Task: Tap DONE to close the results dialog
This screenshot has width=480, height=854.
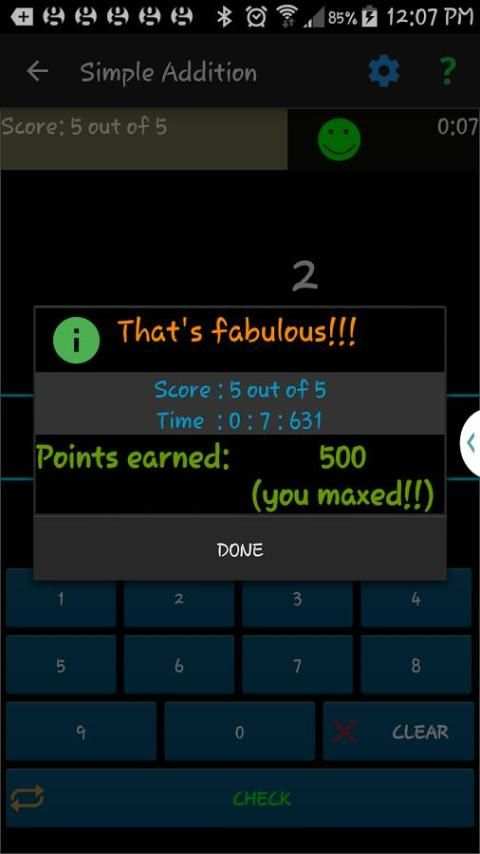Action: 240,549
